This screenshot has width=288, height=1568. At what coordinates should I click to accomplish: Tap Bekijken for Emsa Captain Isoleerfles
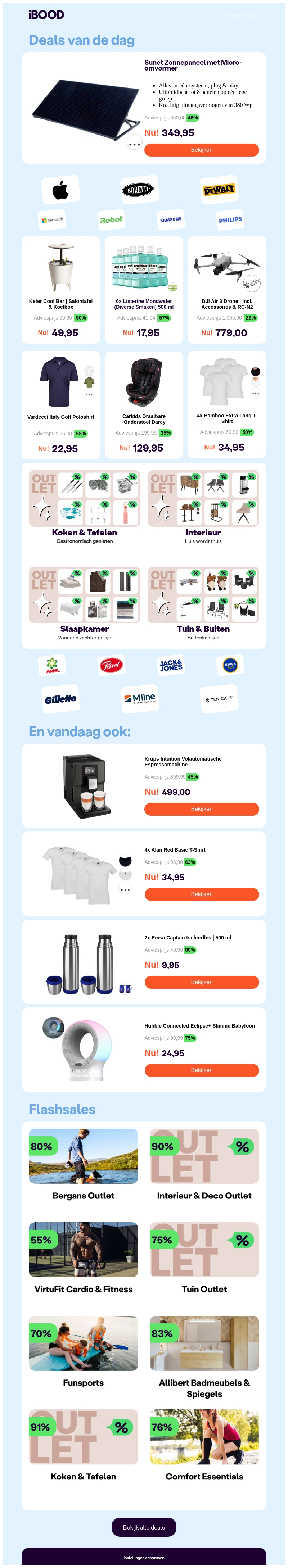[x=202, y=982]
